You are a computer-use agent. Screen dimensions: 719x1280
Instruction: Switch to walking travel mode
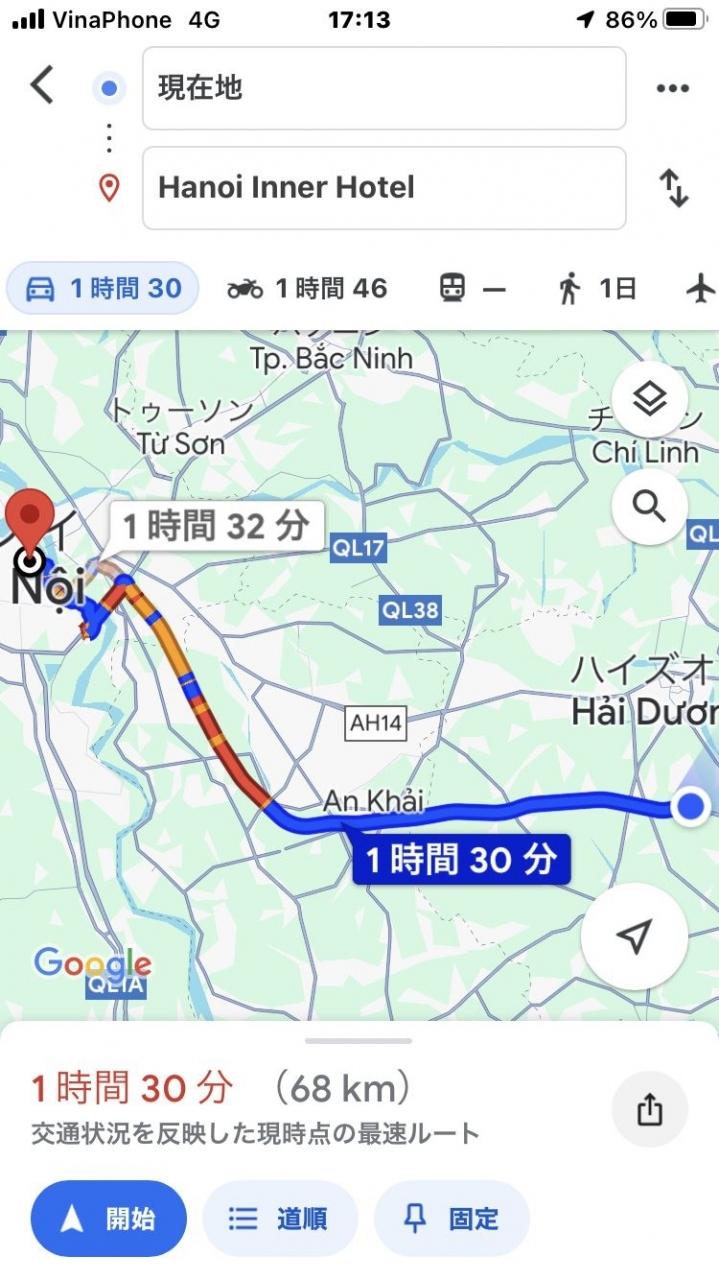(597, 289)
